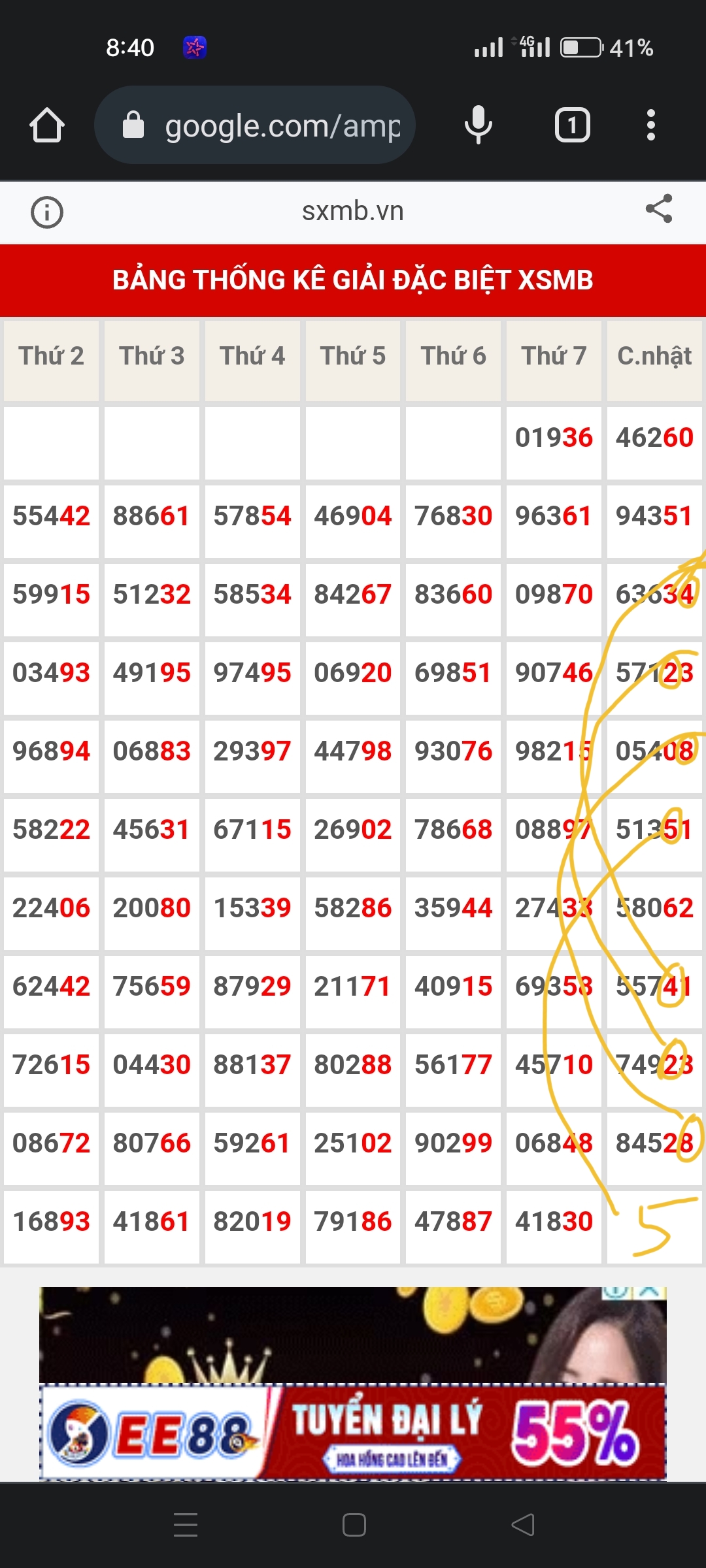The width and height of the screenshot is (706, 1568).
Task: Open the ad info icon on banner
Action: point(618,1292)
